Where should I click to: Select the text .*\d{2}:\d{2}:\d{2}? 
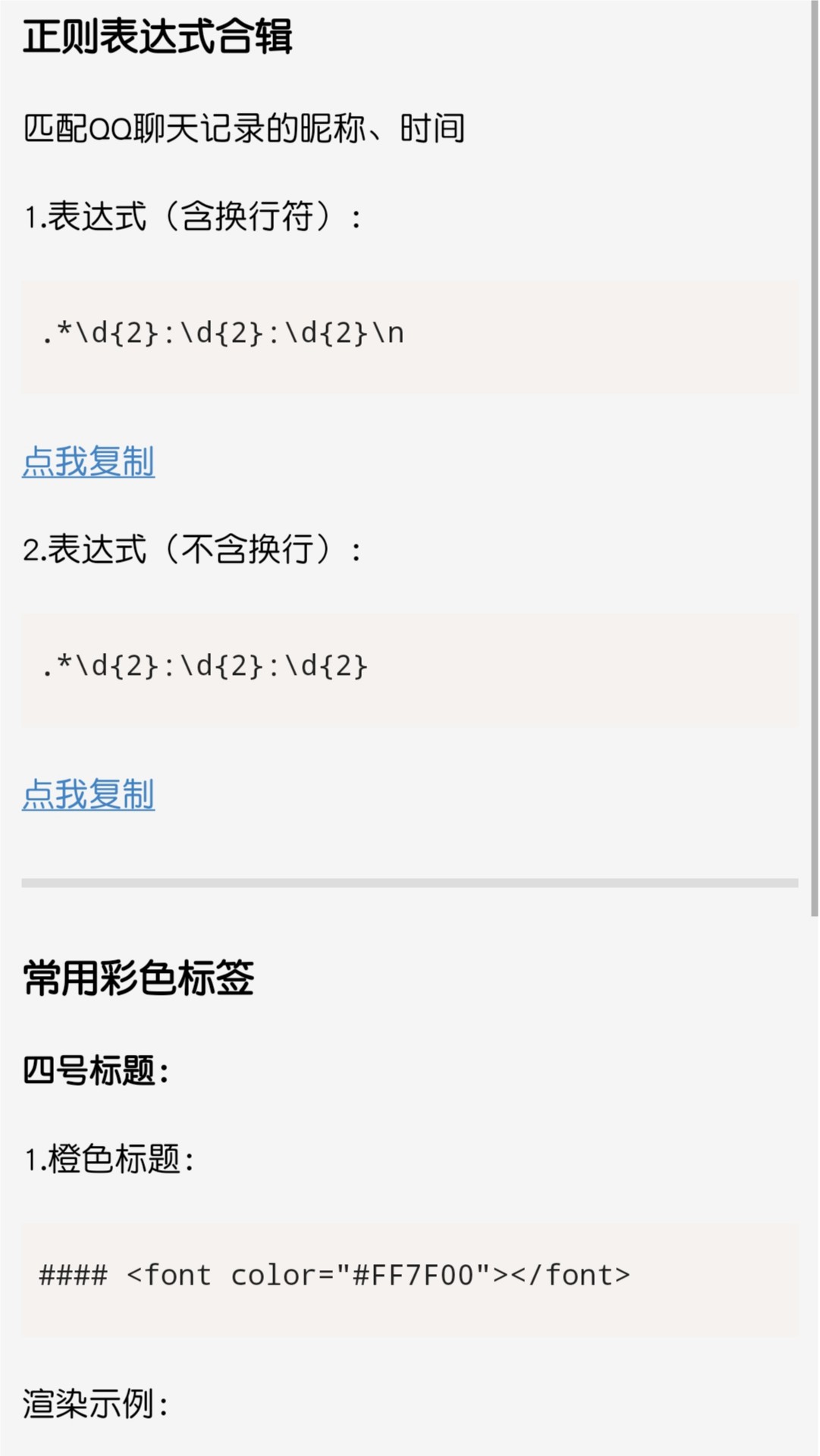[x=205, y=666]
